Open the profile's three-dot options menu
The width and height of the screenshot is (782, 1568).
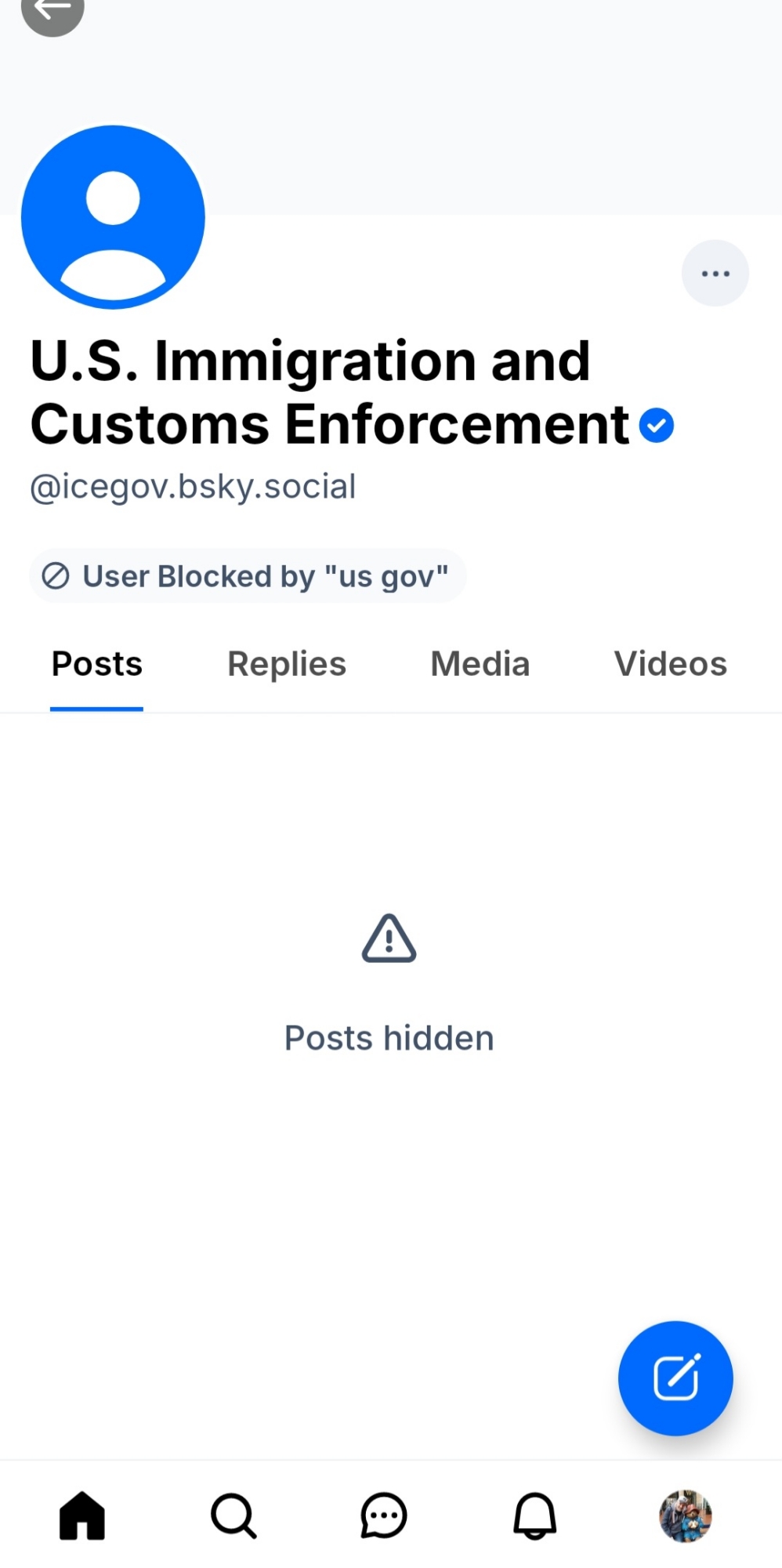tap(715, 273)
